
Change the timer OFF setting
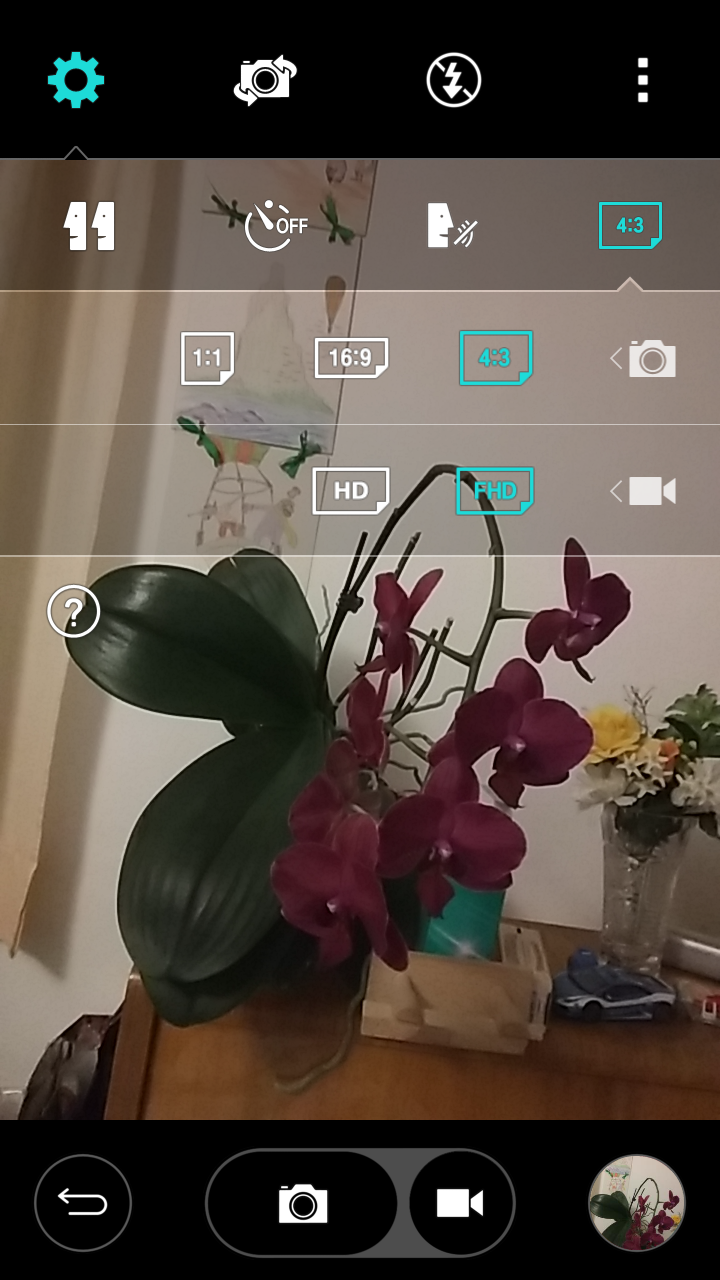[276, 226]
